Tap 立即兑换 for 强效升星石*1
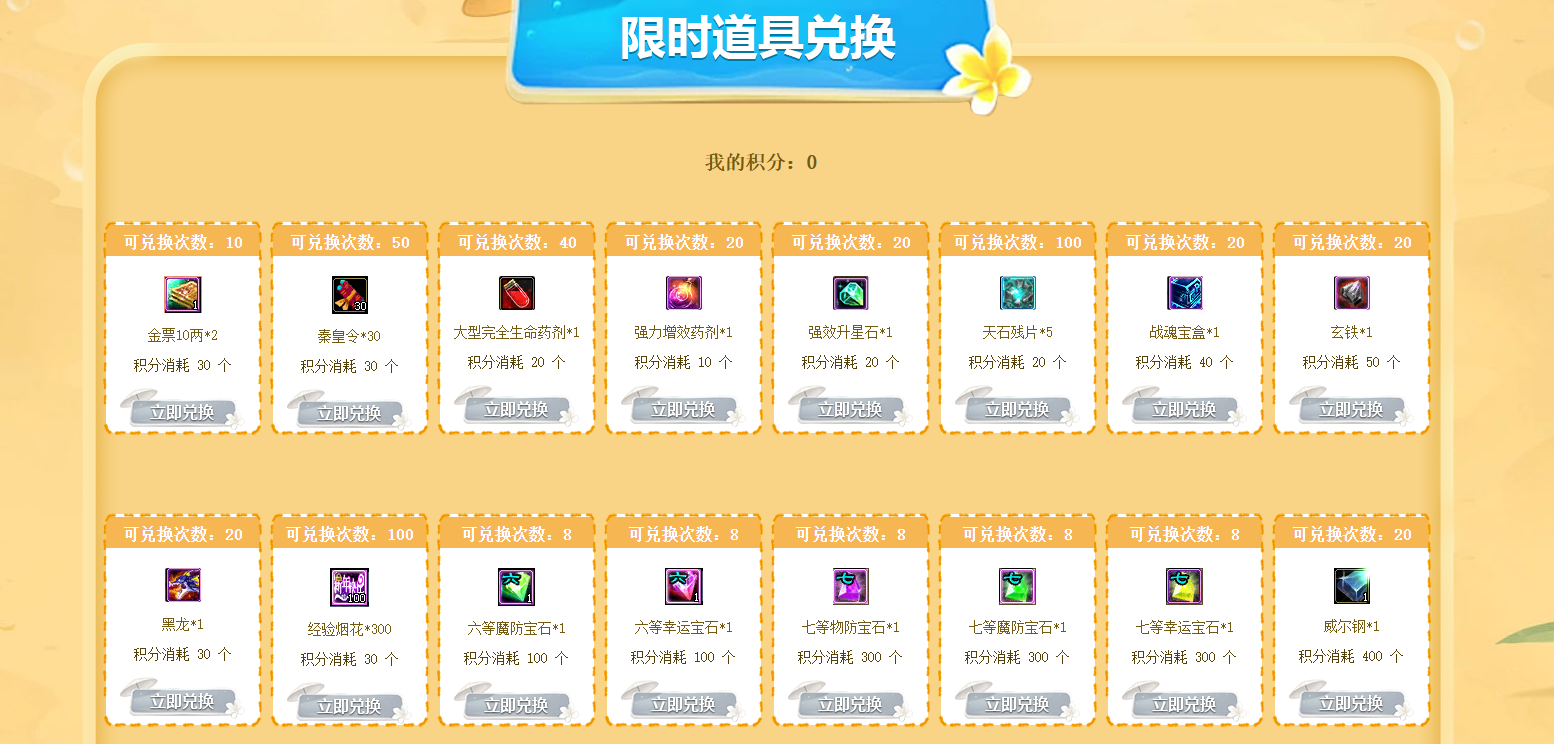 tap(850, 409)
